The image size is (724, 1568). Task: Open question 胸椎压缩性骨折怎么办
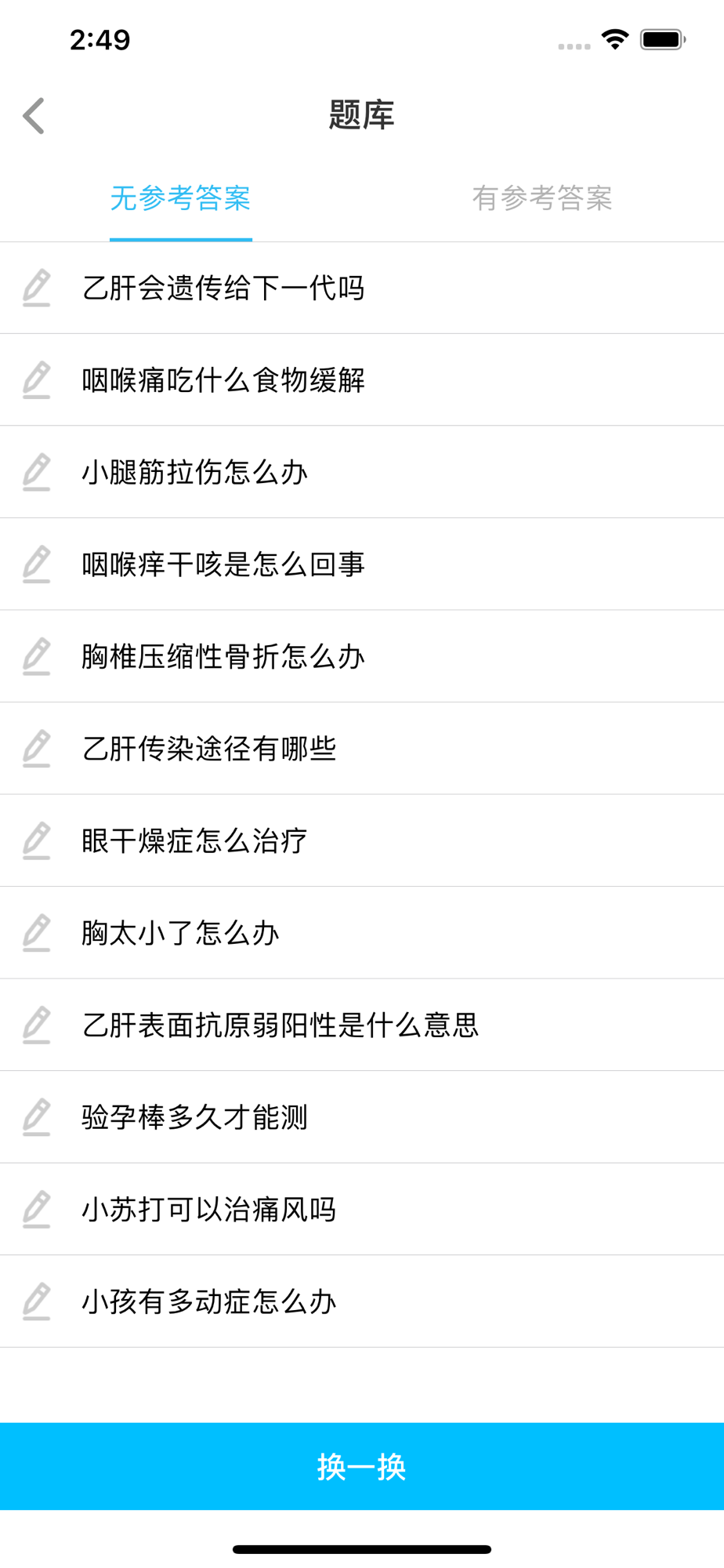(x=362, y=656)
